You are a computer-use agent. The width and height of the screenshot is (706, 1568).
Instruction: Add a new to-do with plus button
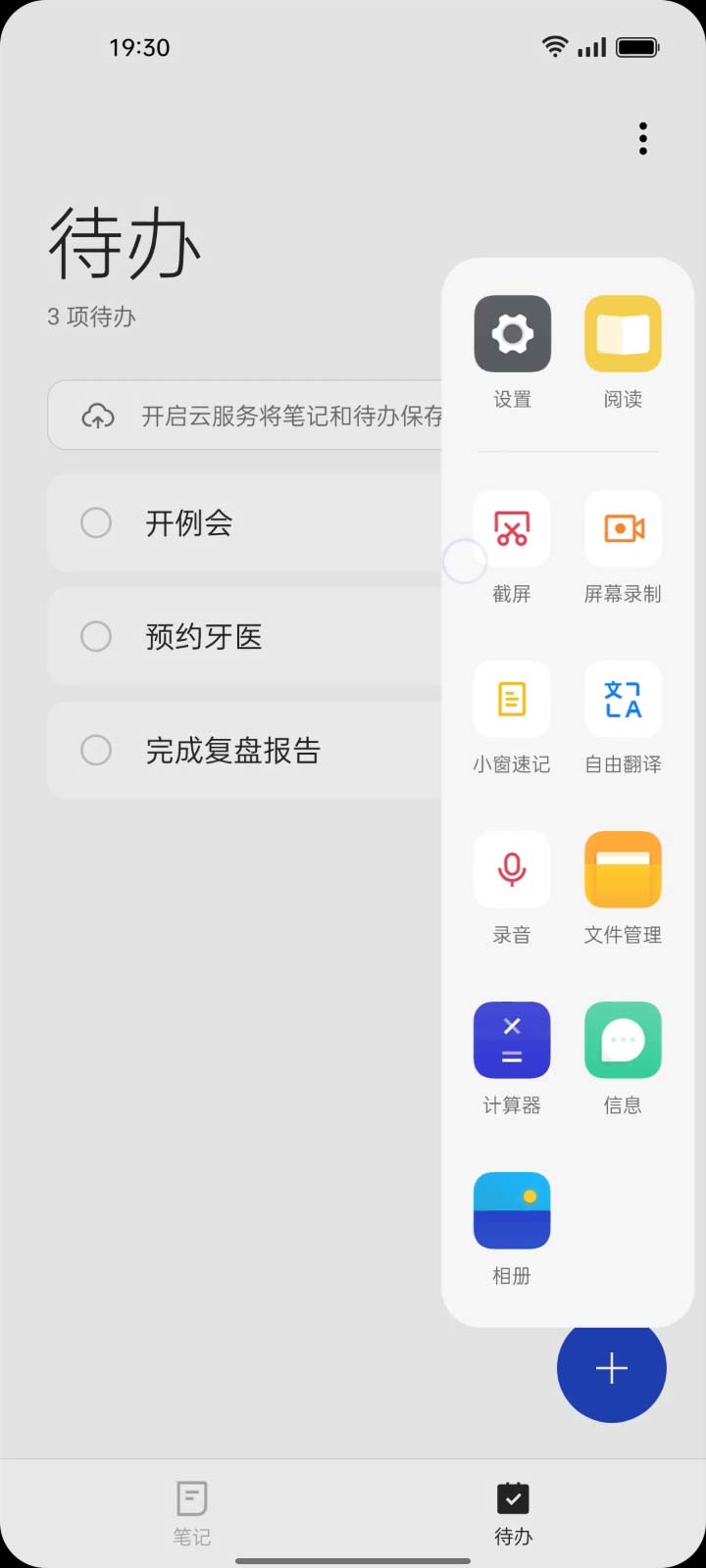[611, 1368]
